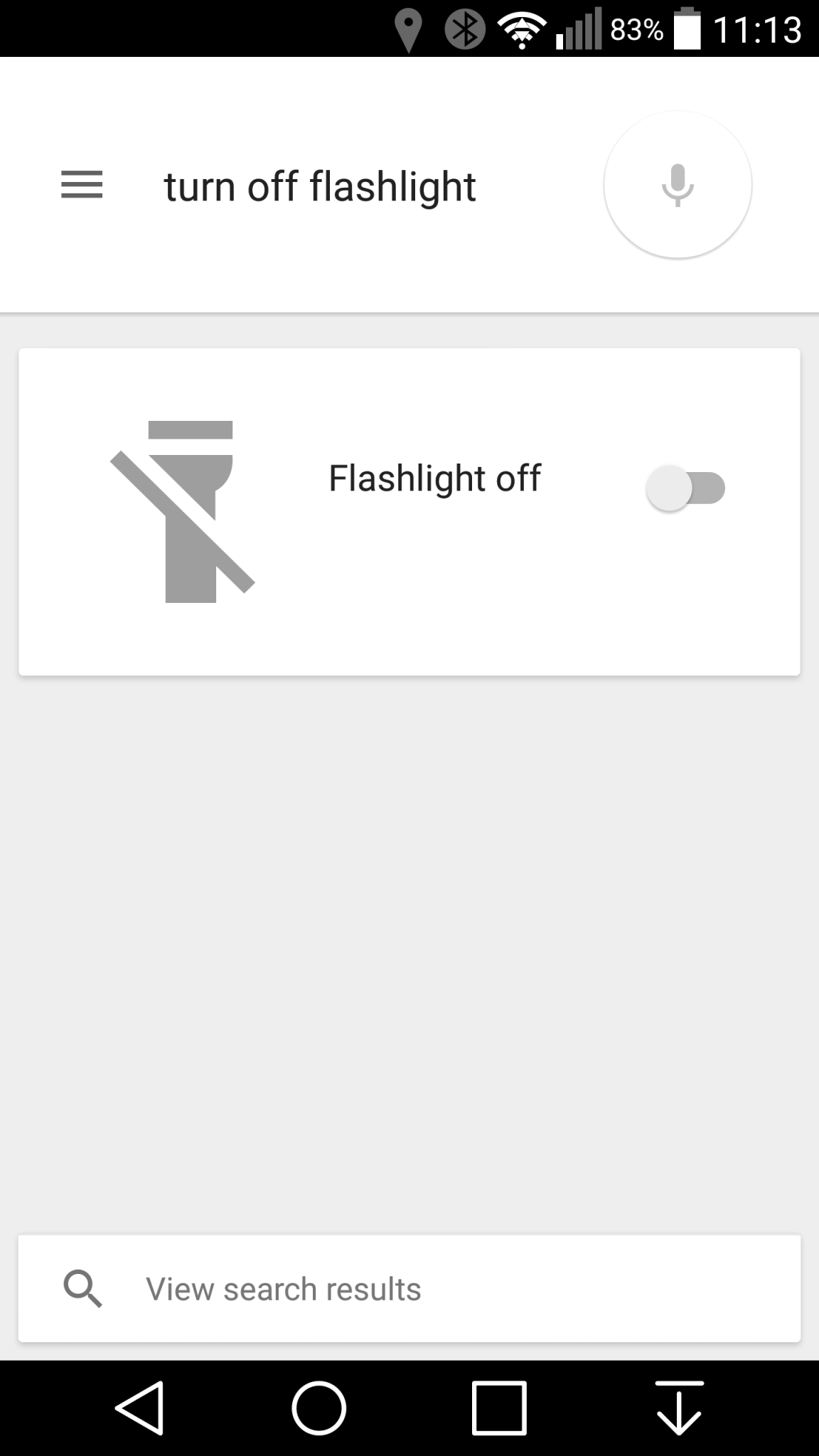
Task: Toggle the Flashlight switch on
Action: [x=685, y=488]
